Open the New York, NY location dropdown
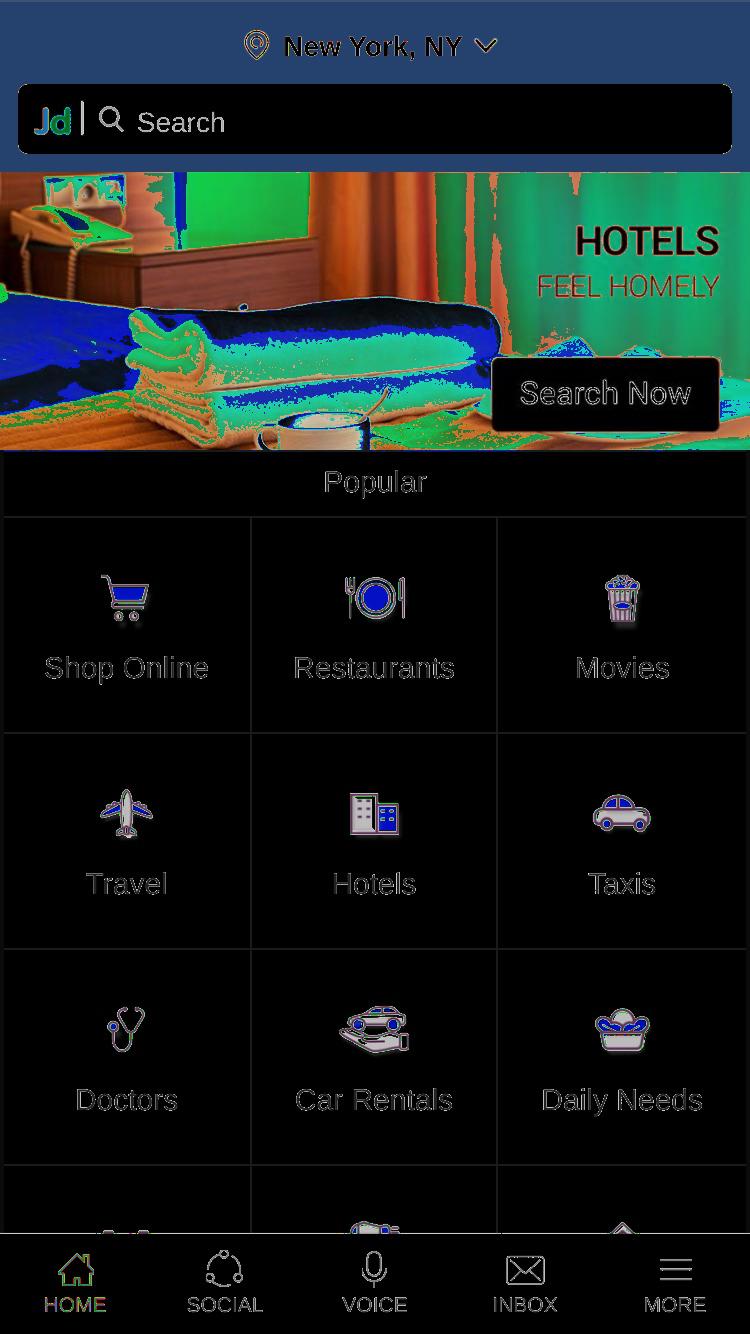This screenshot has height=1334, width=750. 371,46
